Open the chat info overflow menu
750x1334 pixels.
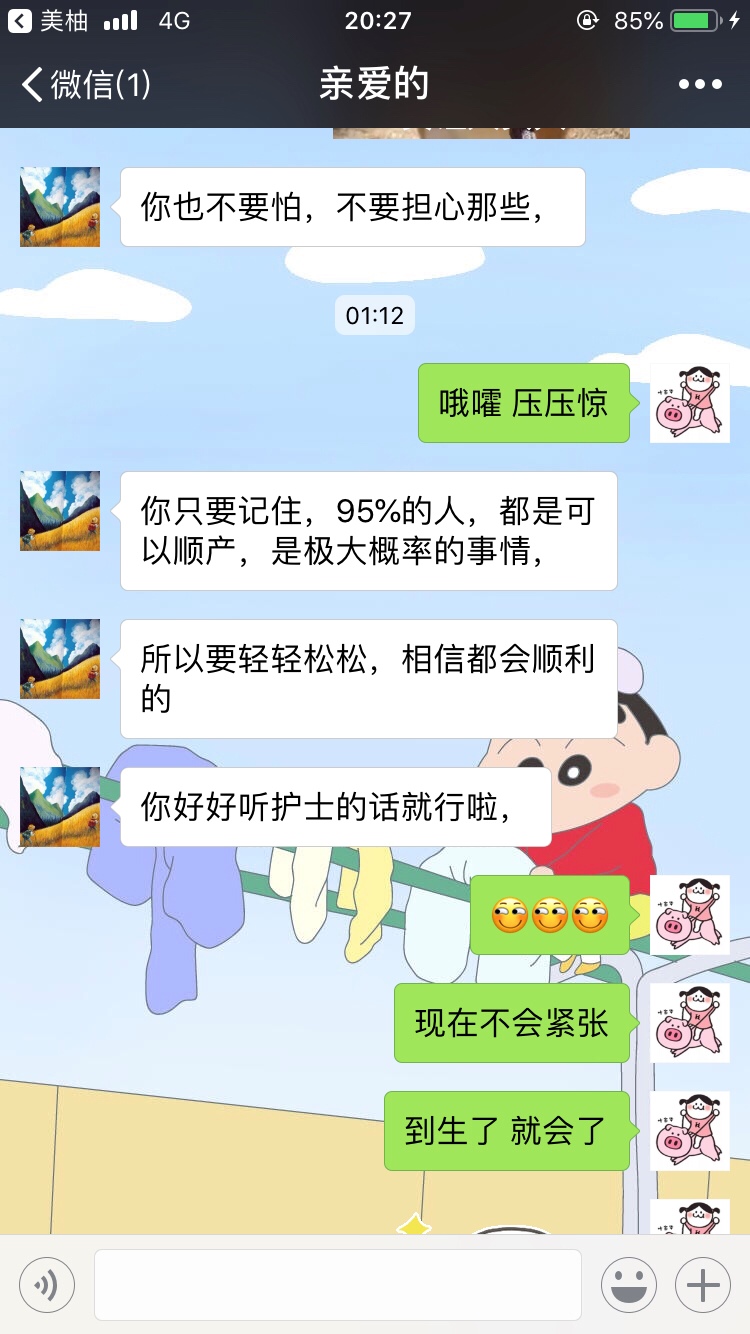pyautogui.click(x=699, y=84)
